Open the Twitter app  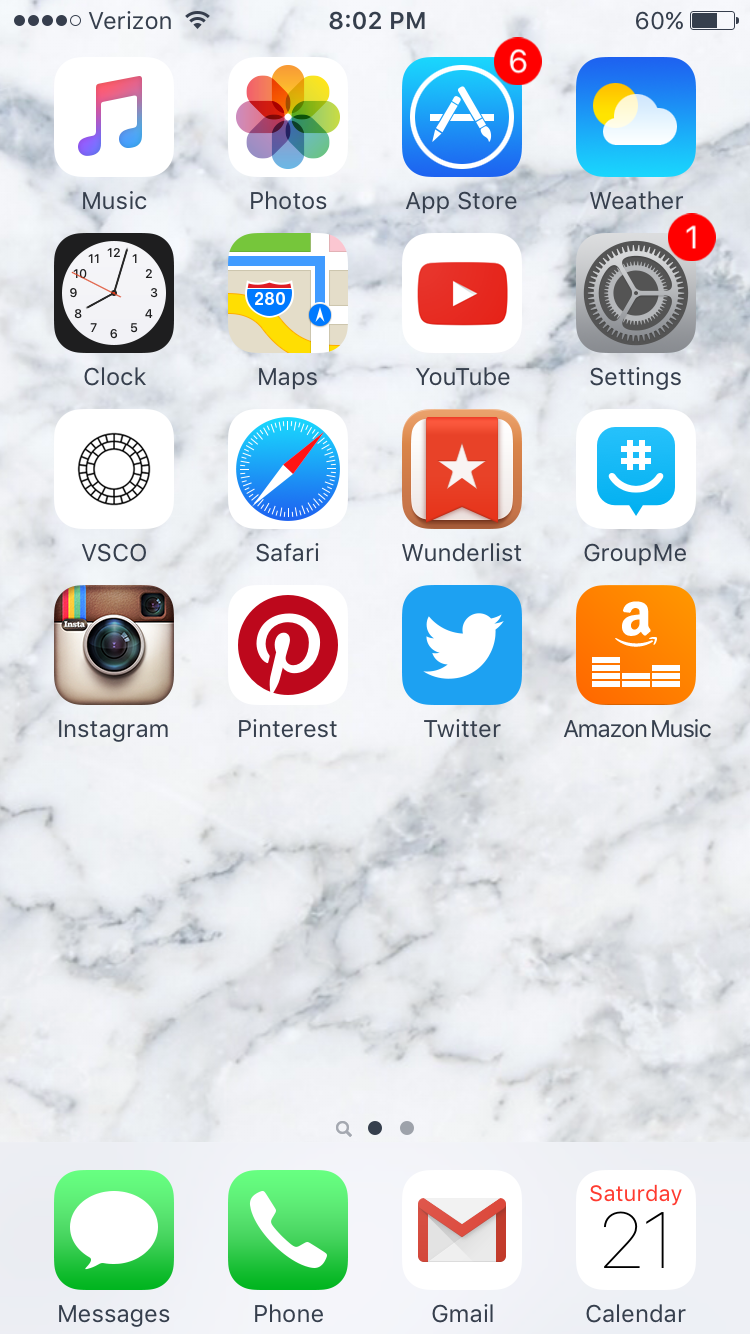pos(462,645)
